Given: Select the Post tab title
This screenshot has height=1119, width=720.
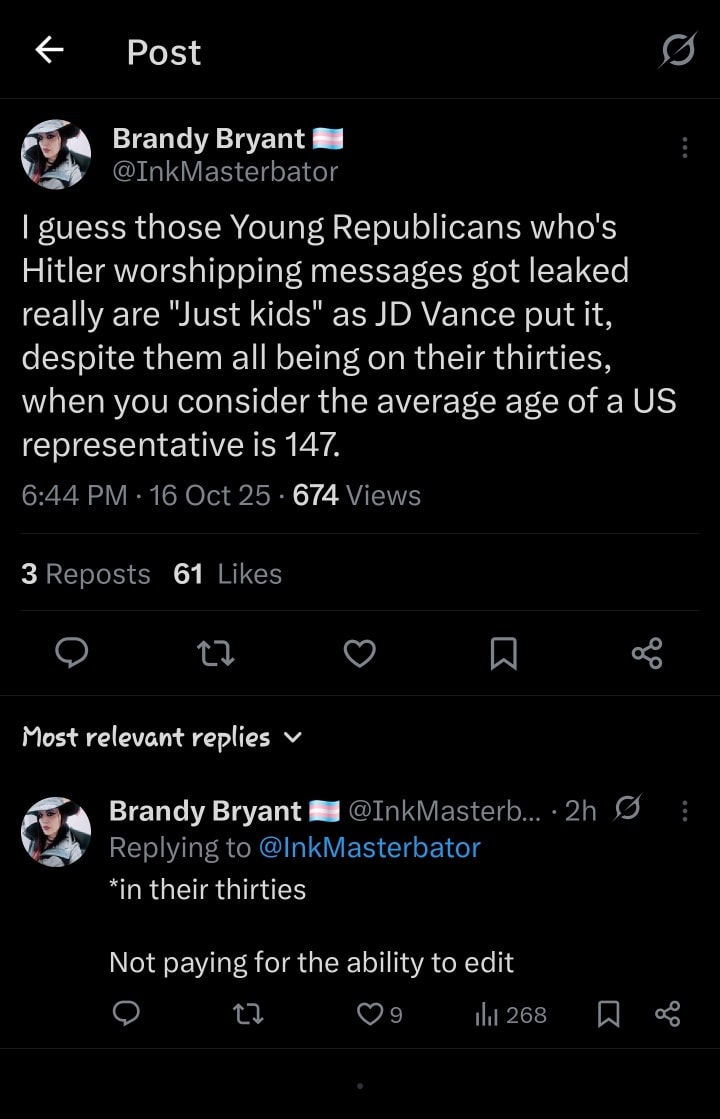Looking at the screenshot, I should pyautogui.click(x=163, y=53).
